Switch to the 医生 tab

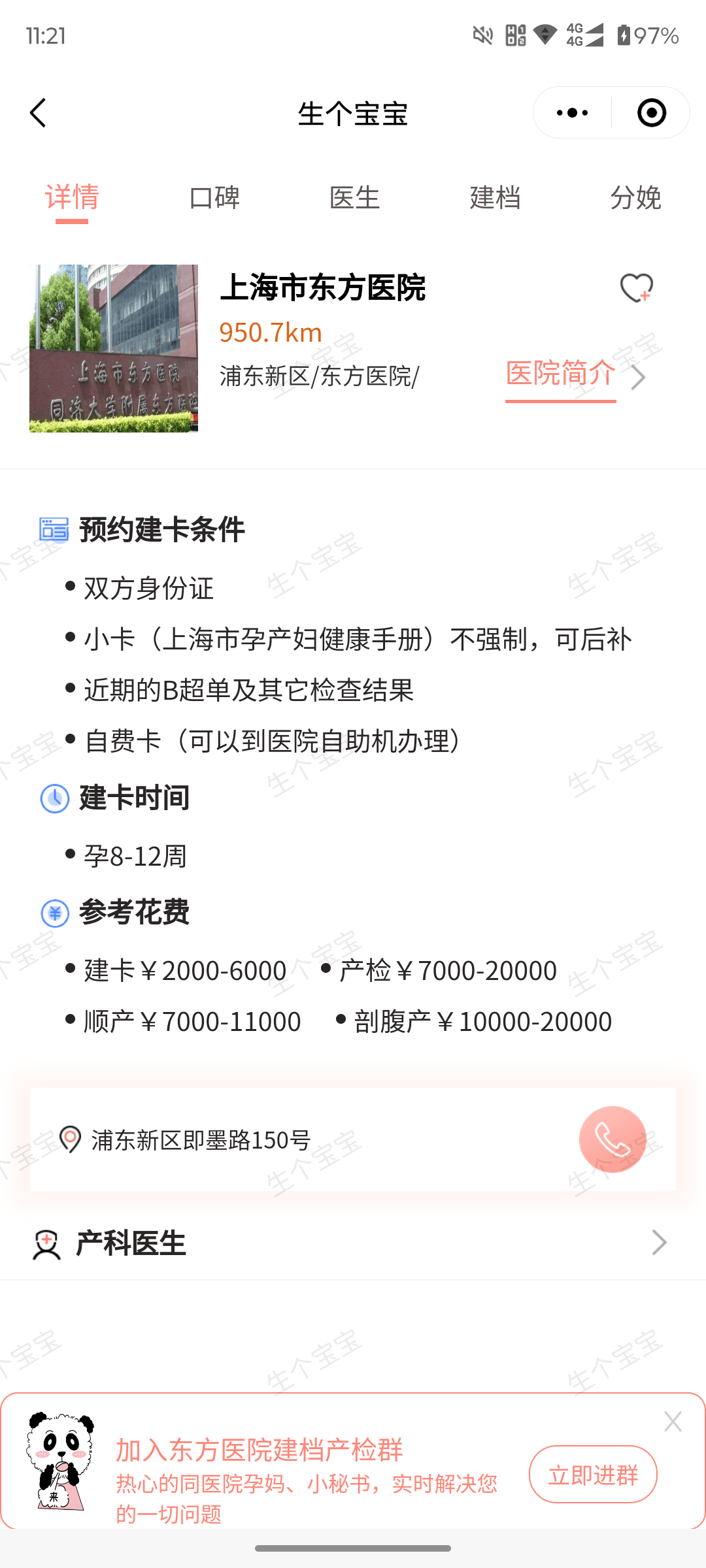click(354, 197)
